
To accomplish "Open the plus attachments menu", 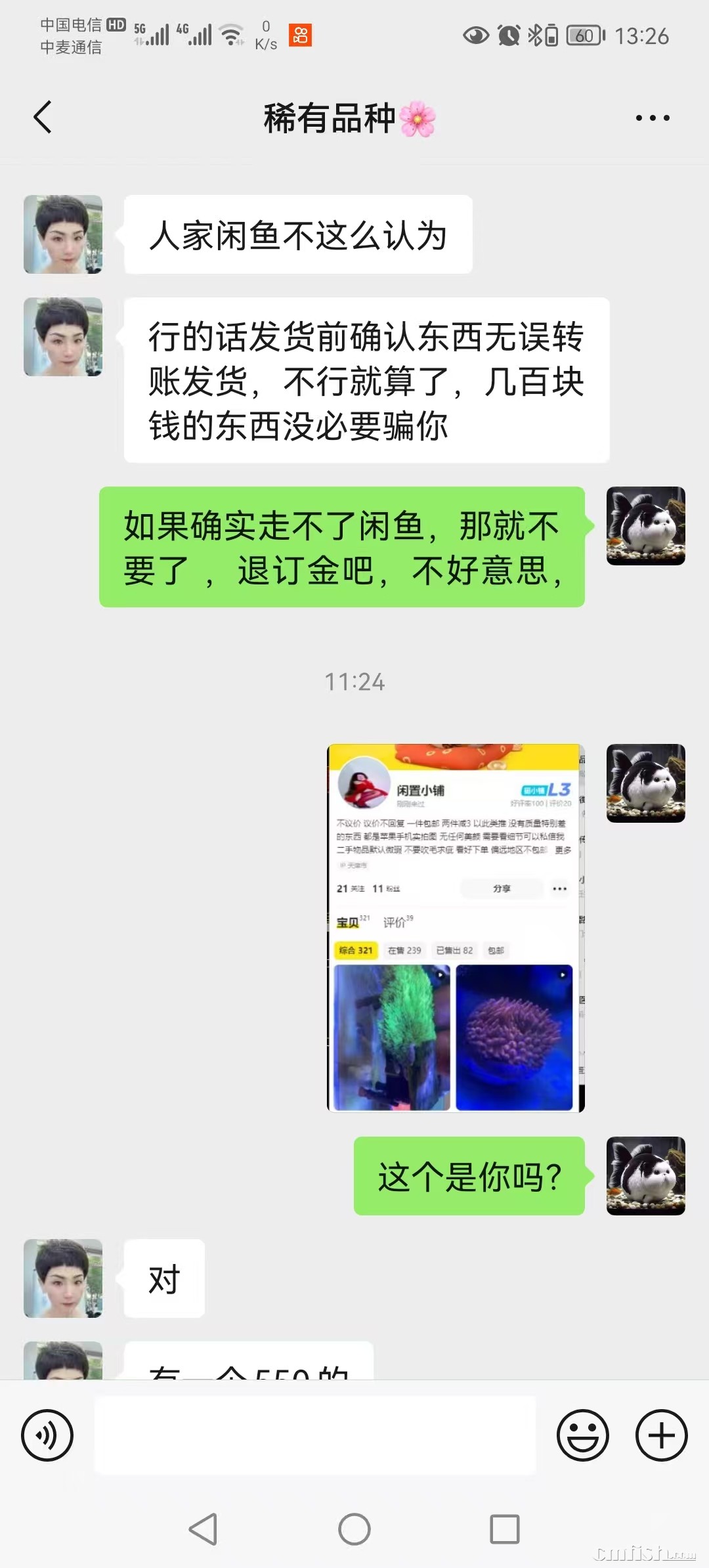I will 661,1435.
